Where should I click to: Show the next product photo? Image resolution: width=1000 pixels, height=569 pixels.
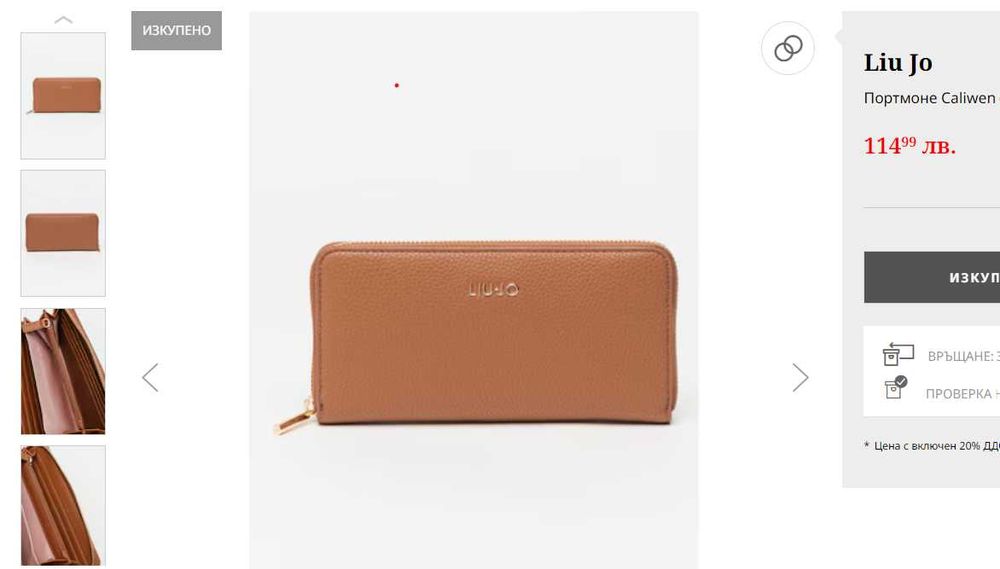click(800, 377)
